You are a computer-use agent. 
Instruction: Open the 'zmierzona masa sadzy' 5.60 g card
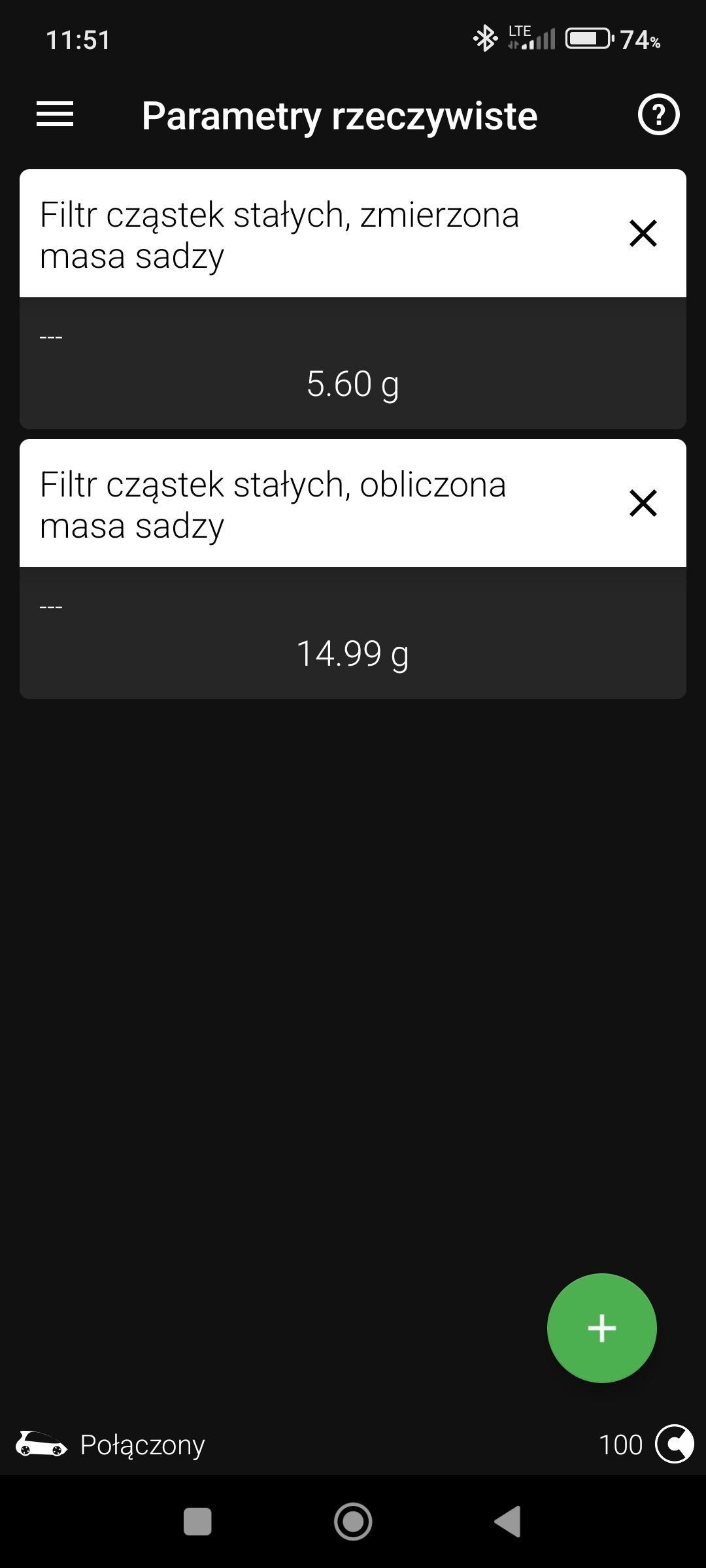353,299
